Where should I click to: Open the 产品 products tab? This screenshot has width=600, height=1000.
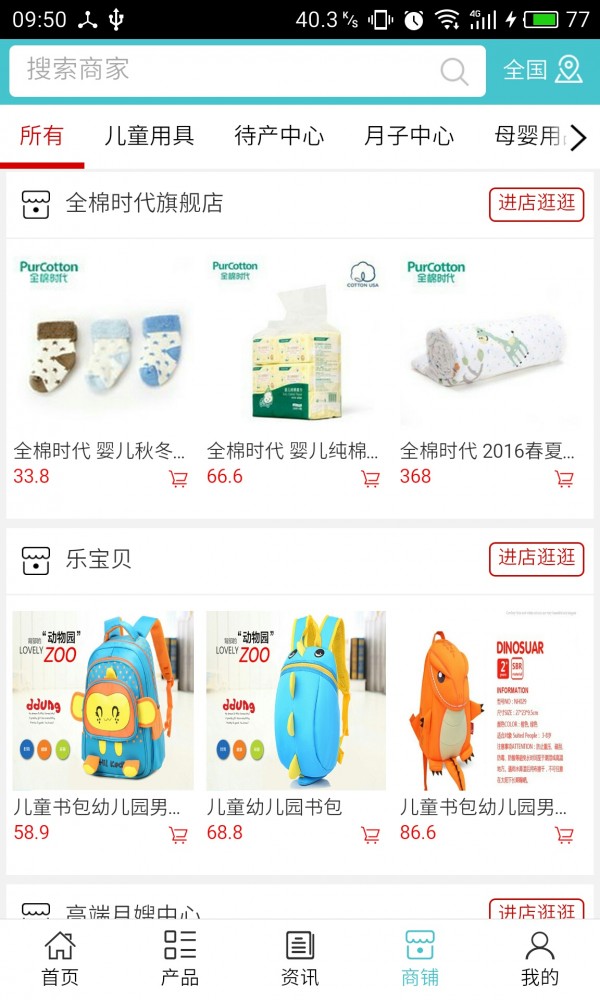180,958
